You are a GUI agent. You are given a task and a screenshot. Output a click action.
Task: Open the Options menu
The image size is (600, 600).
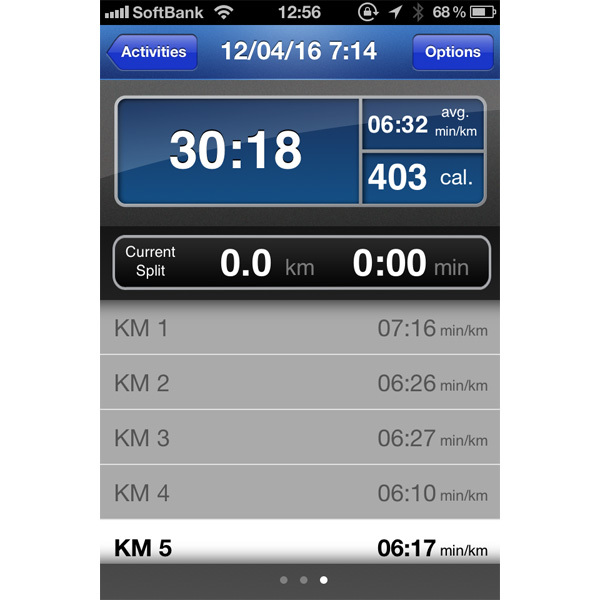pos(453,52)
